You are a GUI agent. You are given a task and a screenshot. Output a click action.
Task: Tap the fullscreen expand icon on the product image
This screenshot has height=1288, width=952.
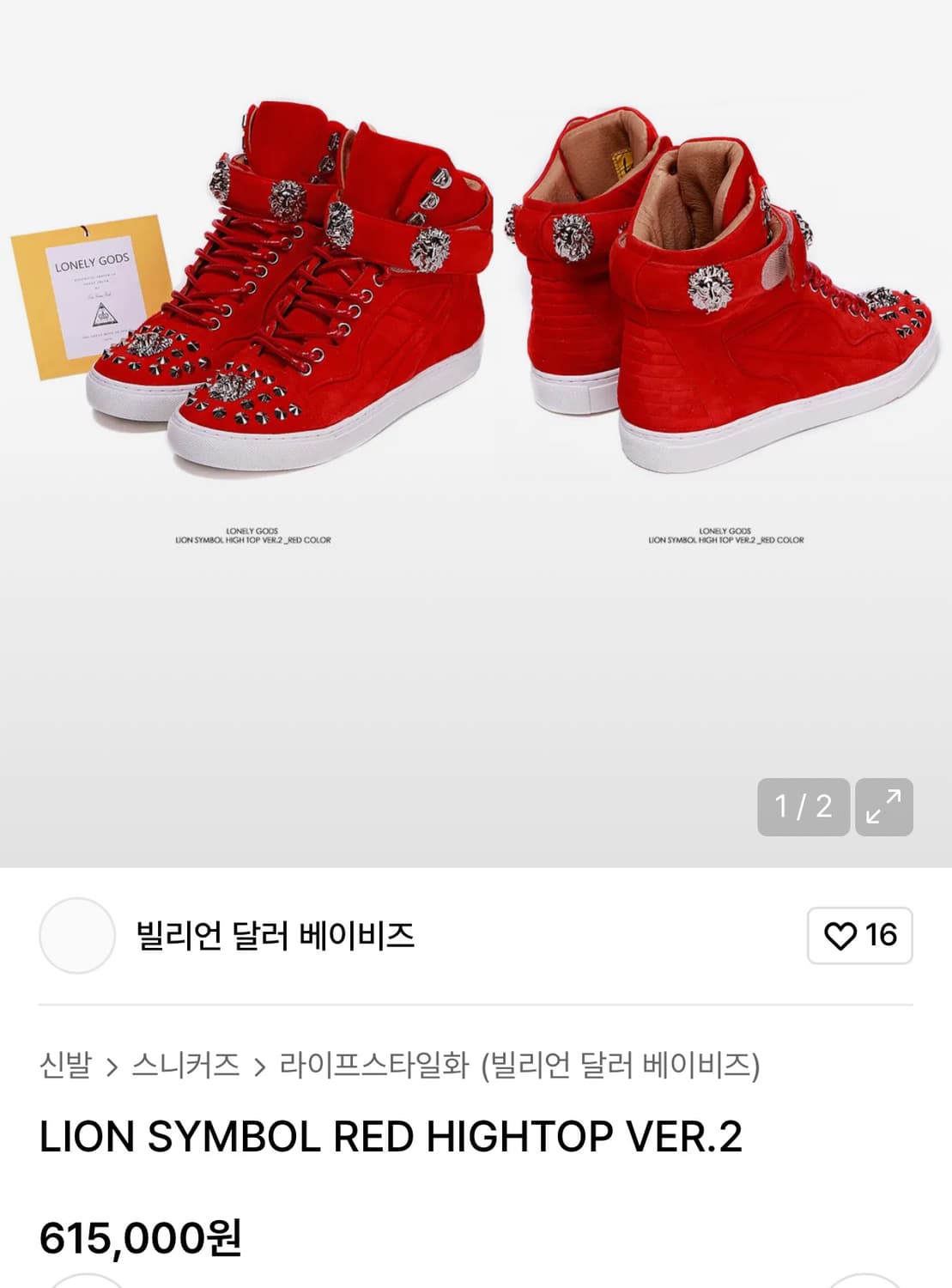pos(884,808)
